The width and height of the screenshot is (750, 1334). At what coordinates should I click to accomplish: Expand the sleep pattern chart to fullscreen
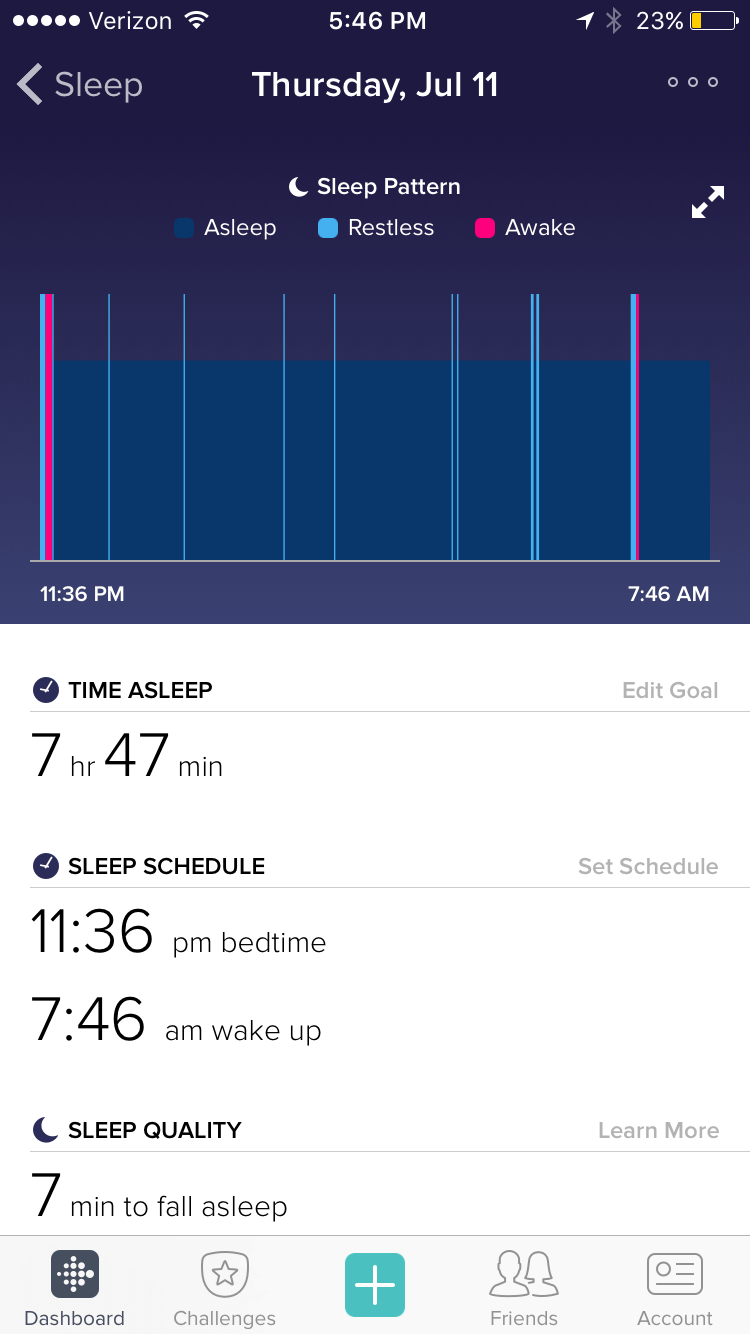tap(707, 203)
